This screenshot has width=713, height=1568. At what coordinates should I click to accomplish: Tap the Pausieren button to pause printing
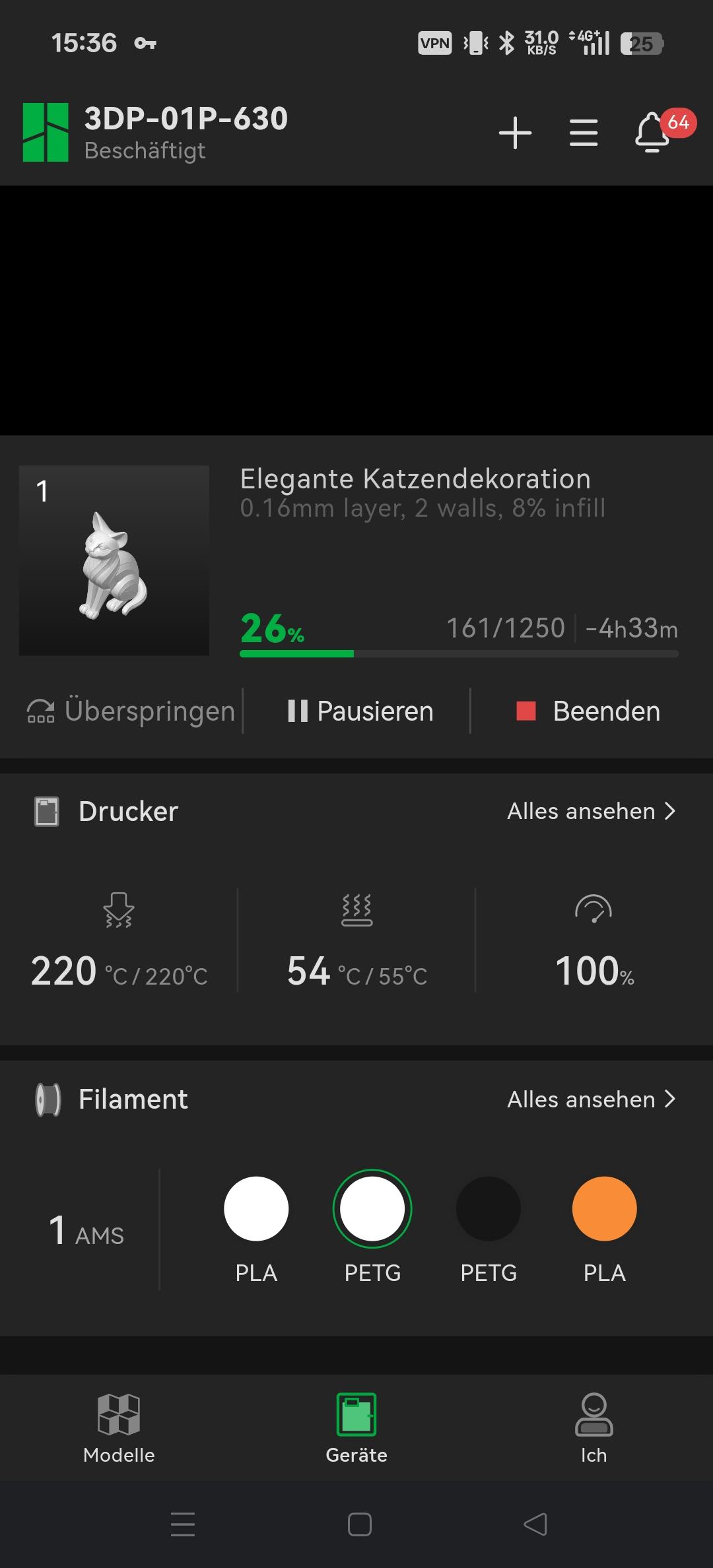point(361,711)
